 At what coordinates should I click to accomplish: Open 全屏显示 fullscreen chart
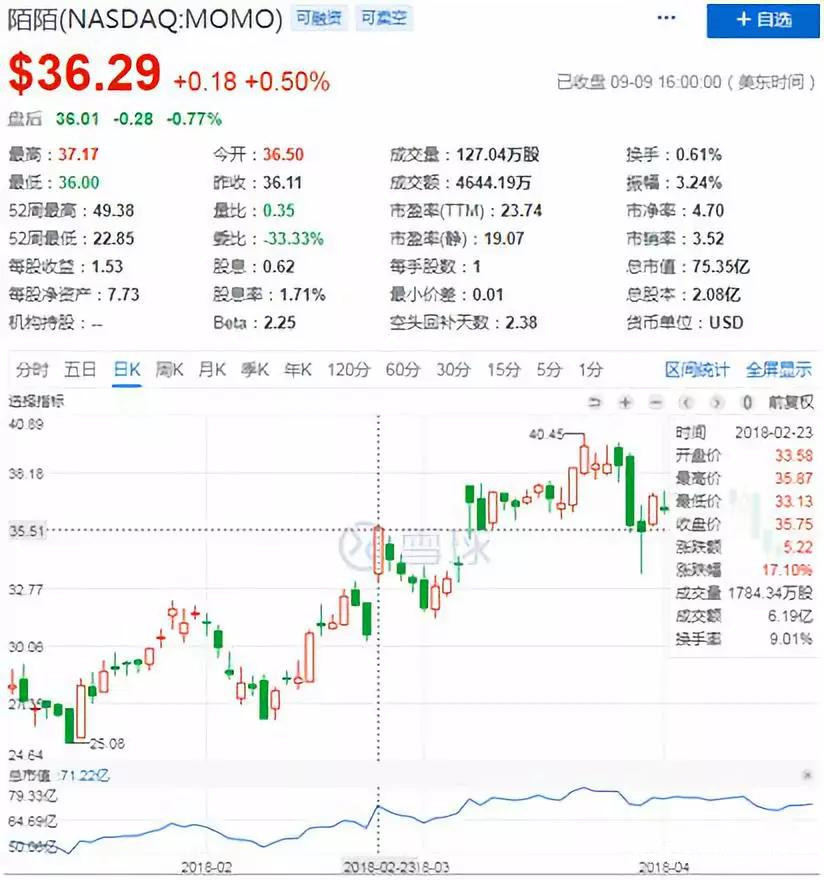[779, 370]
